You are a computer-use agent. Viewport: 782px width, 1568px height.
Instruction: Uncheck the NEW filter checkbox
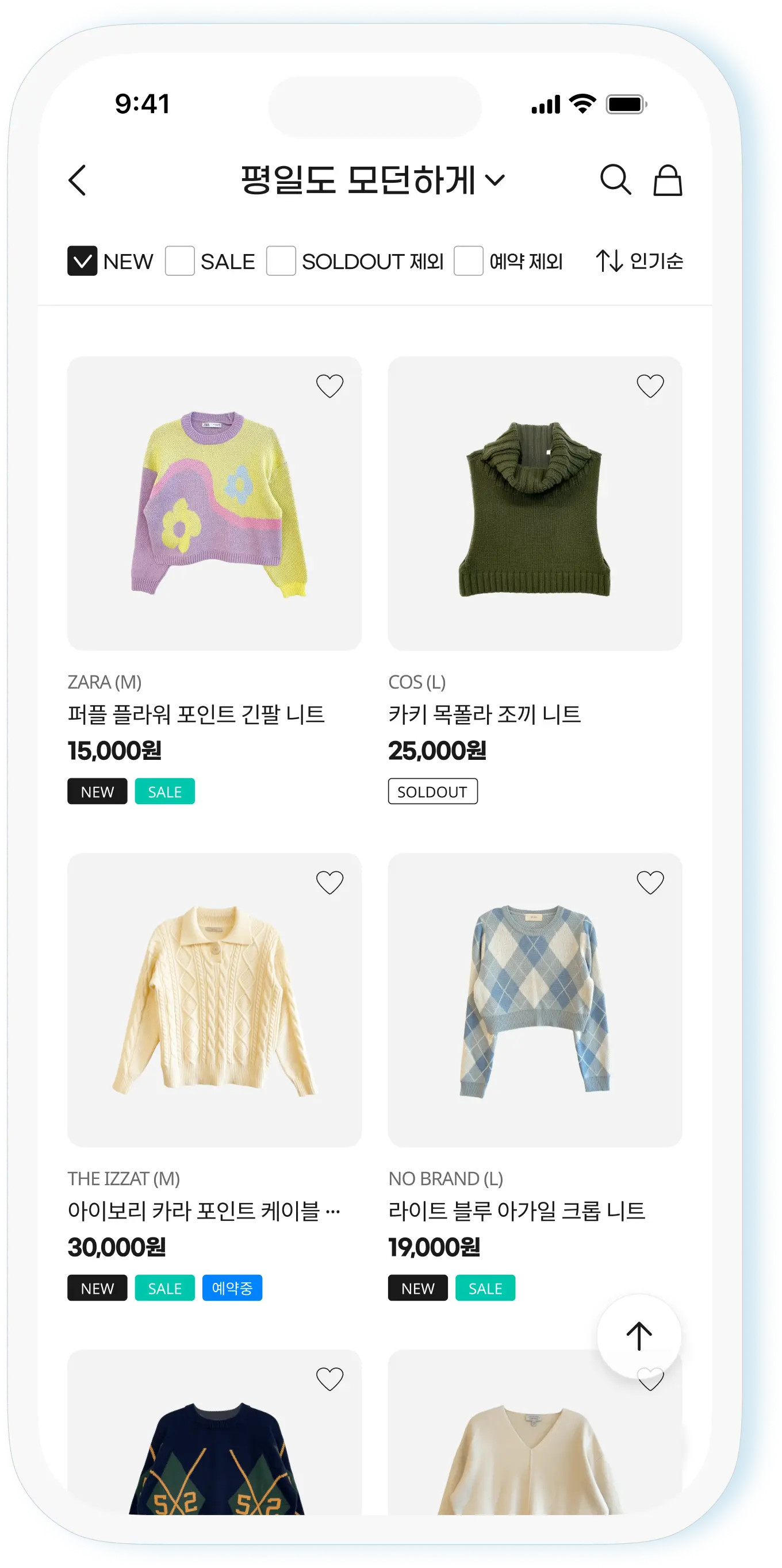point(82,261)
